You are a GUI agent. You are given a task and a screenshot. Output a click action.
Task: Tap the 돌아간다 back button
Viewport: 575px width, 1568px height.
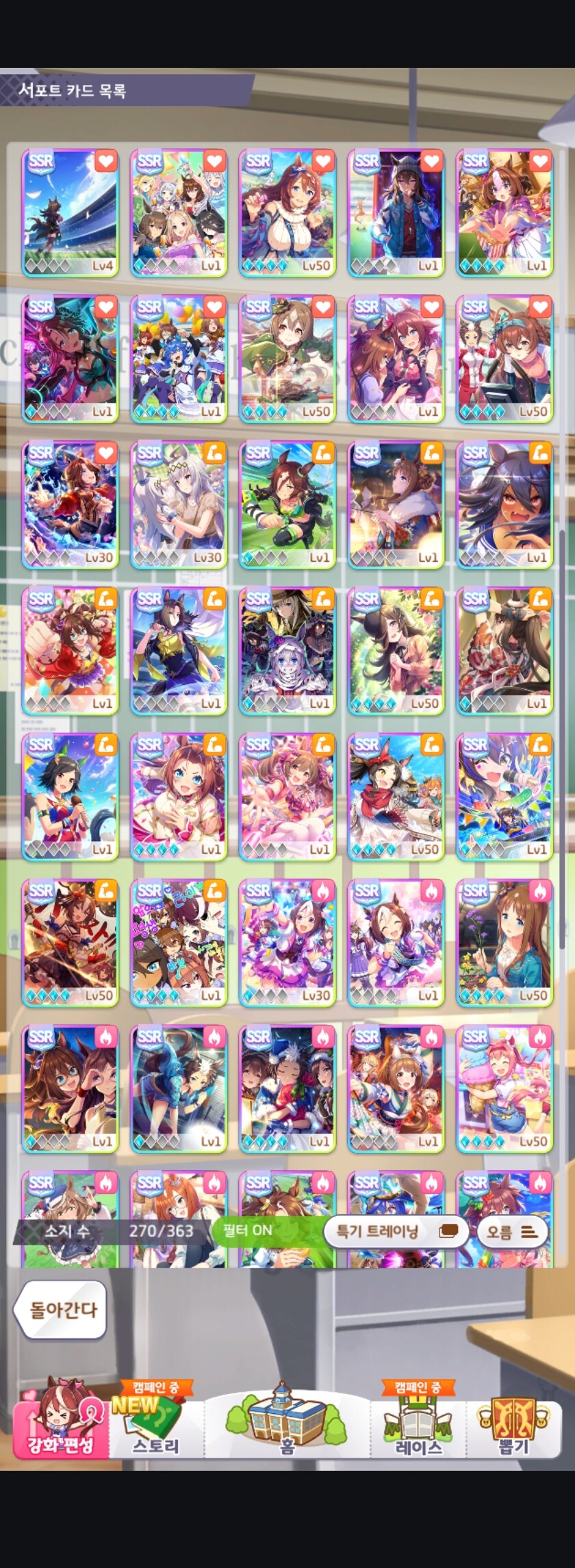tap(62, 1310)
